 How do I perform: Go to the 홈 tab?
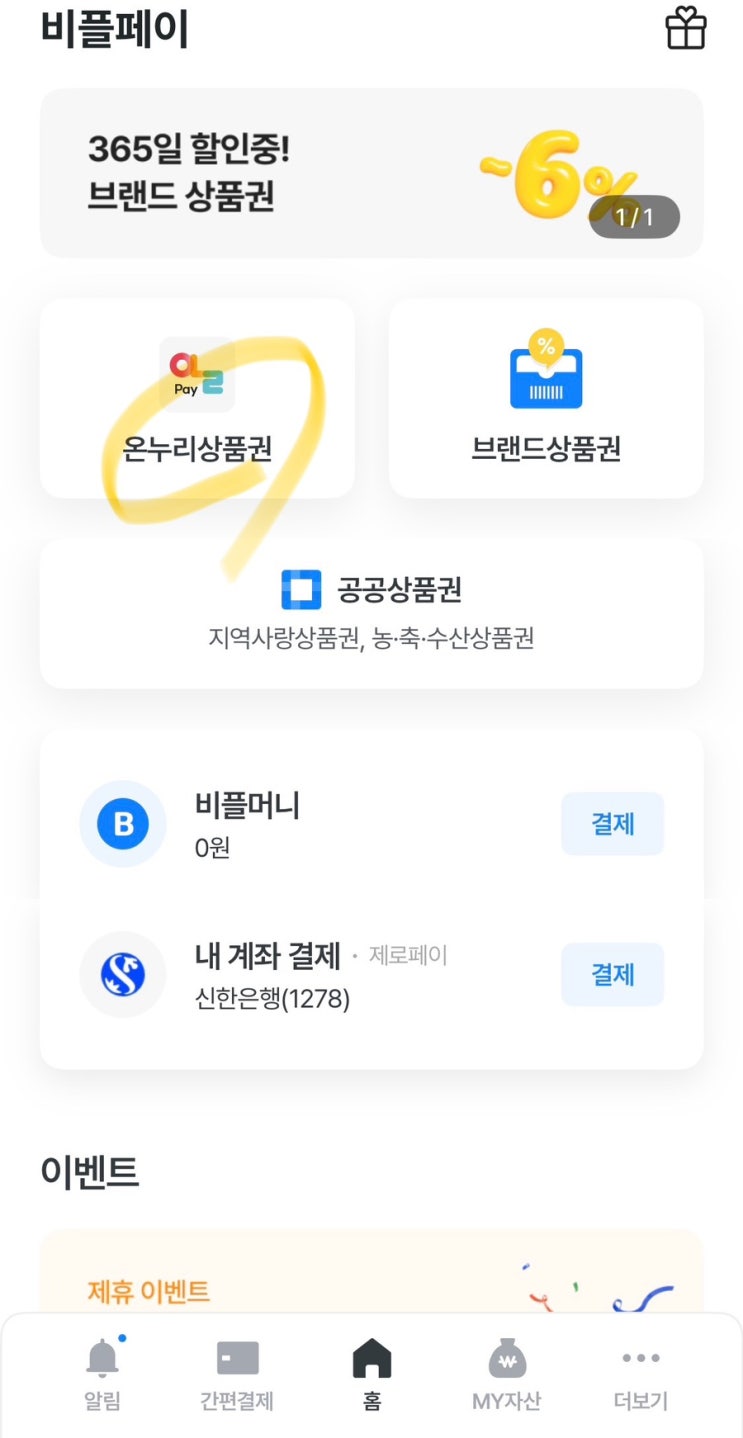pyautogui.click(x=372, y=1374)
